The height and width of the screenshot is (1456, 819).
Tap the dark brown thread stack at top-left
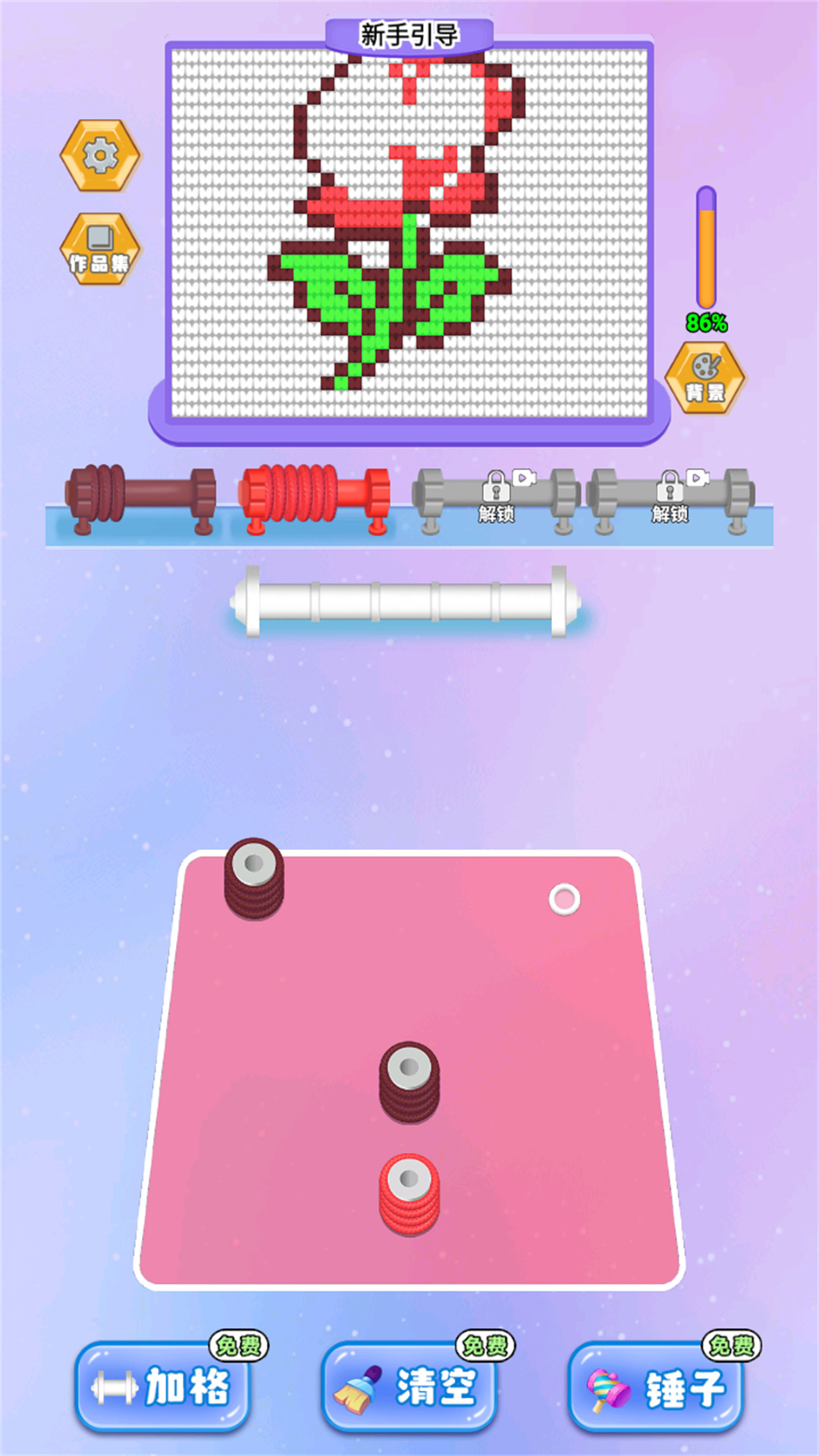click(x=254, y=878)
